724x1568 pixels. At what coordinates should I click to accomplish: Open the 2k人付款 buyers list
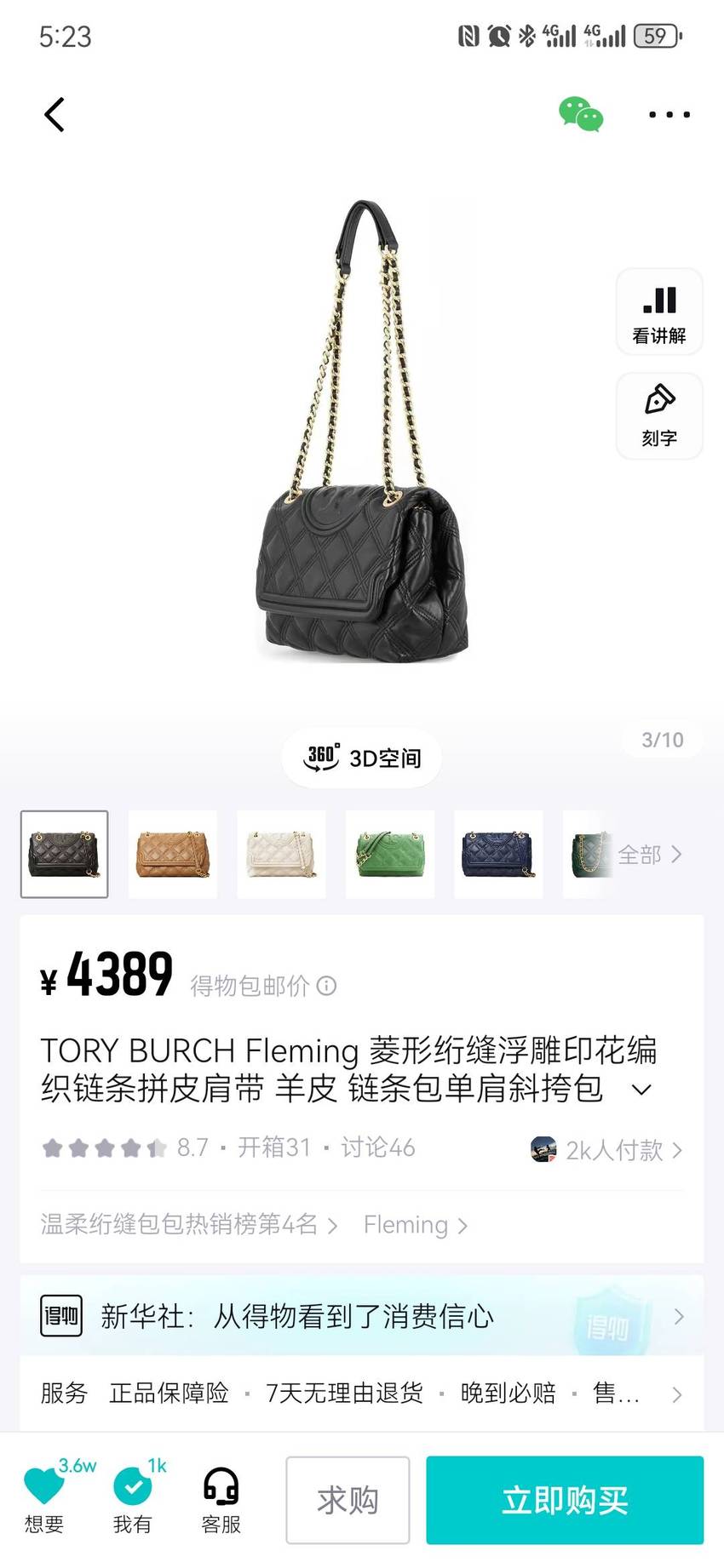(606, 1150)
